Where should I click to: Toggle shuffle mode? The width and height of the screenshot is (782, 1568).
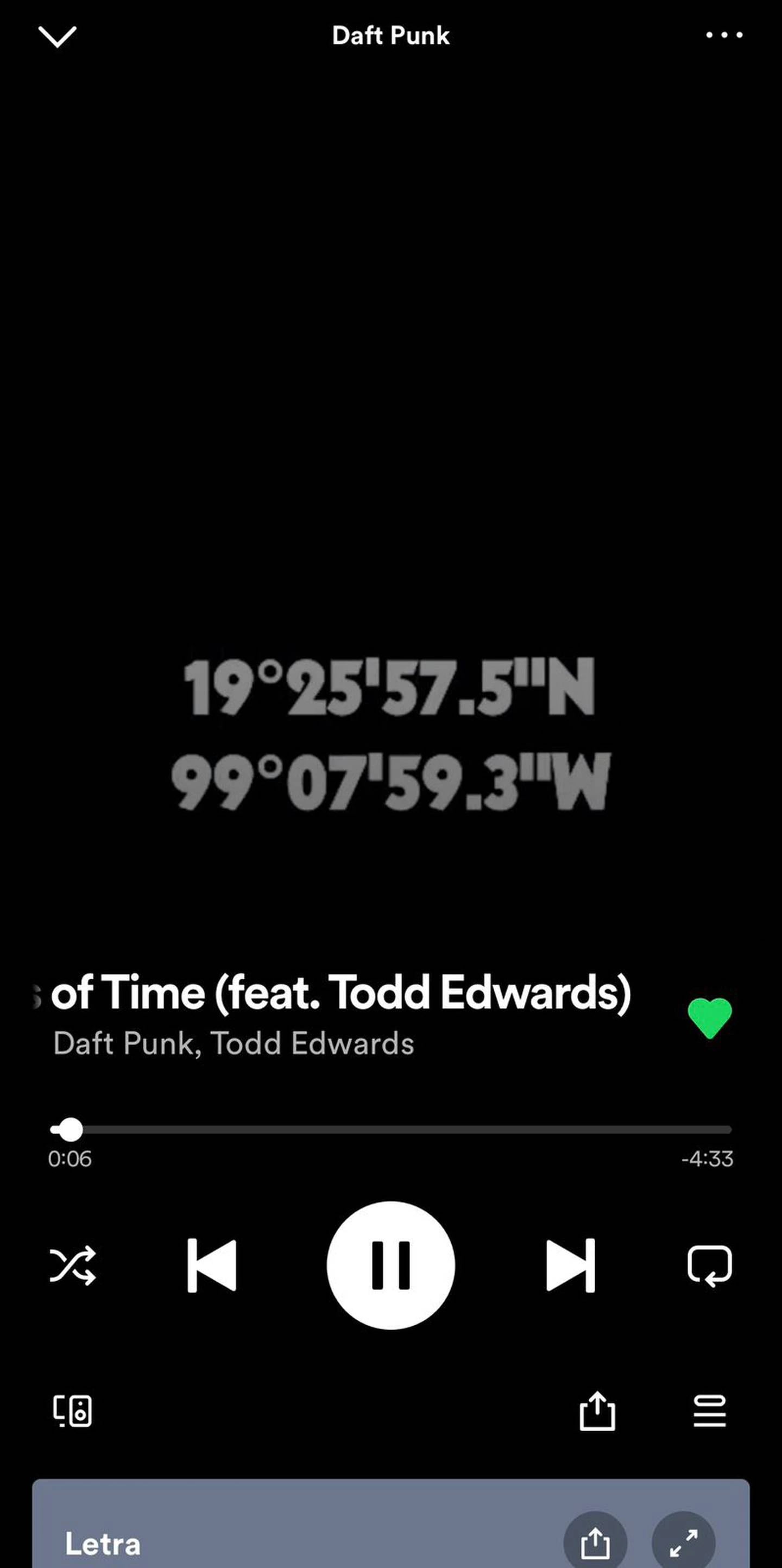pos(72,1265)
